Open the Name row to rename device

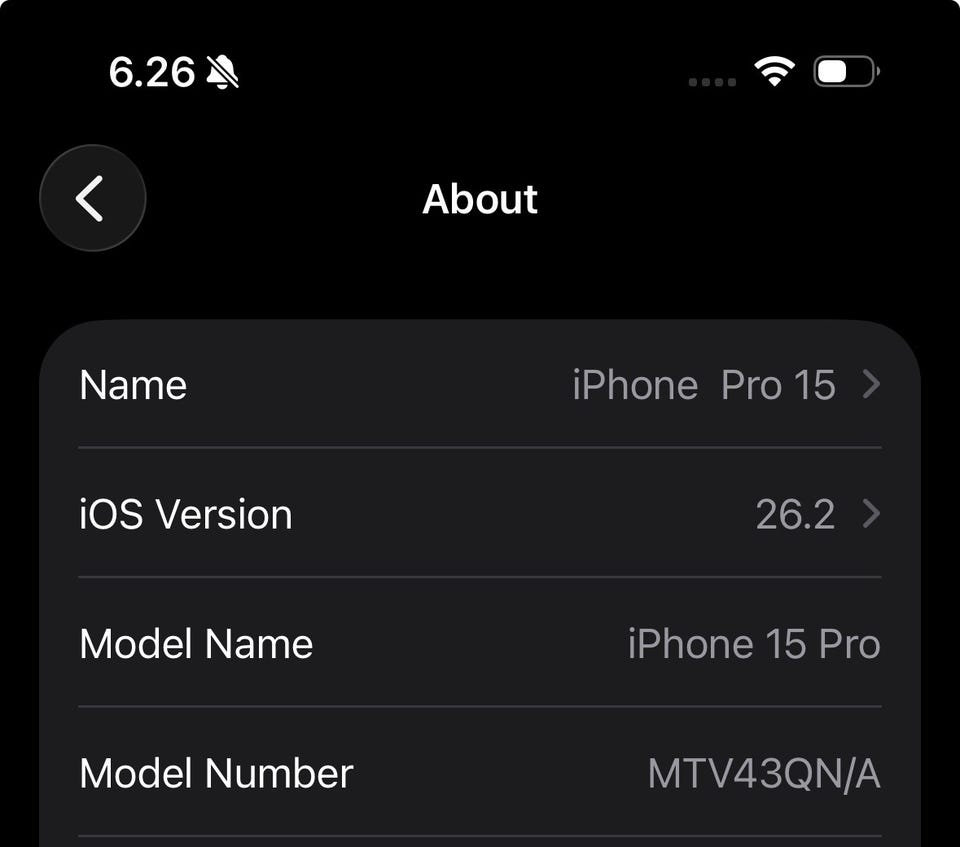480,386
